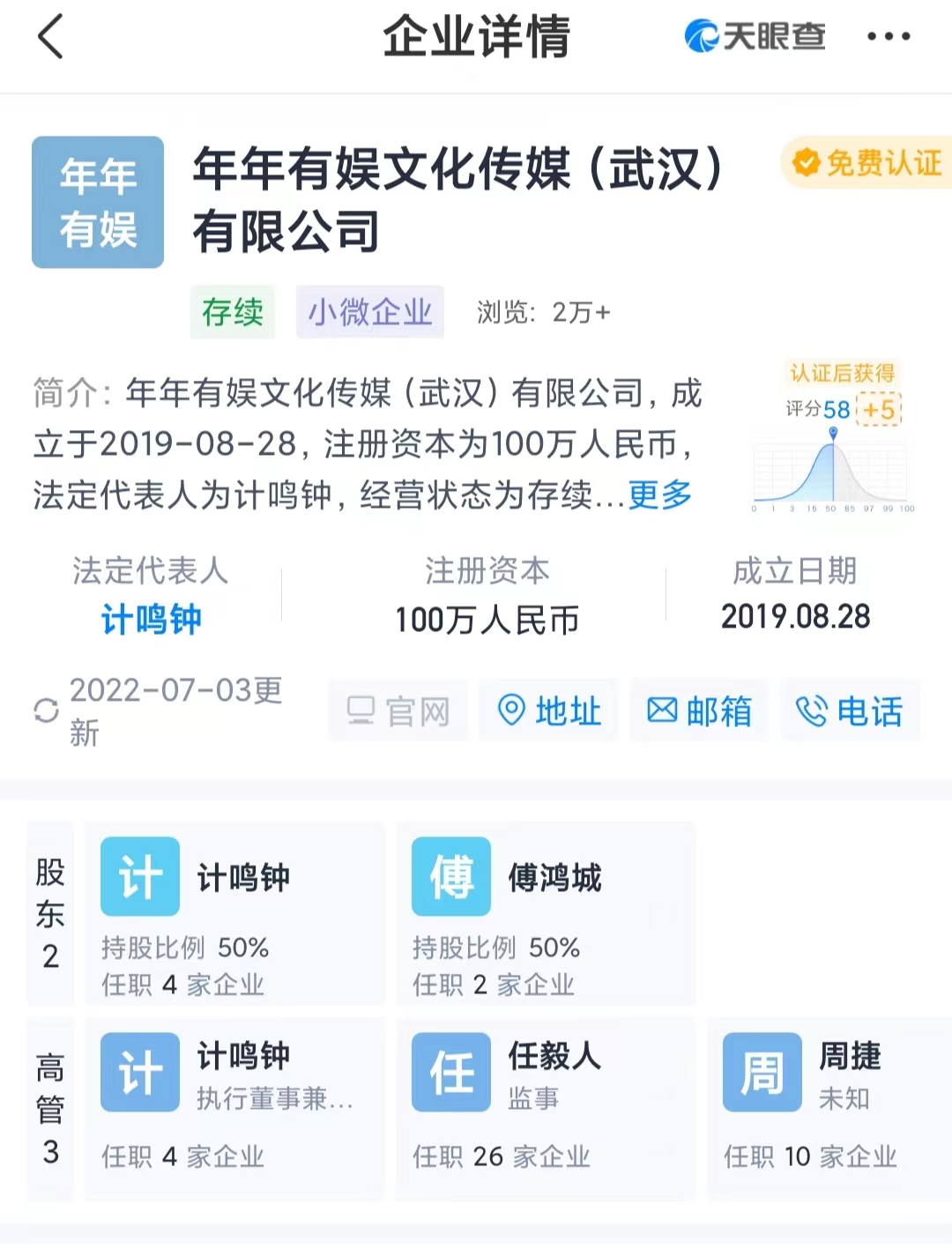The height and width of the screenshot is (1249, 952).
Task: Open the three-dot overflow menu
Action: 888,37
